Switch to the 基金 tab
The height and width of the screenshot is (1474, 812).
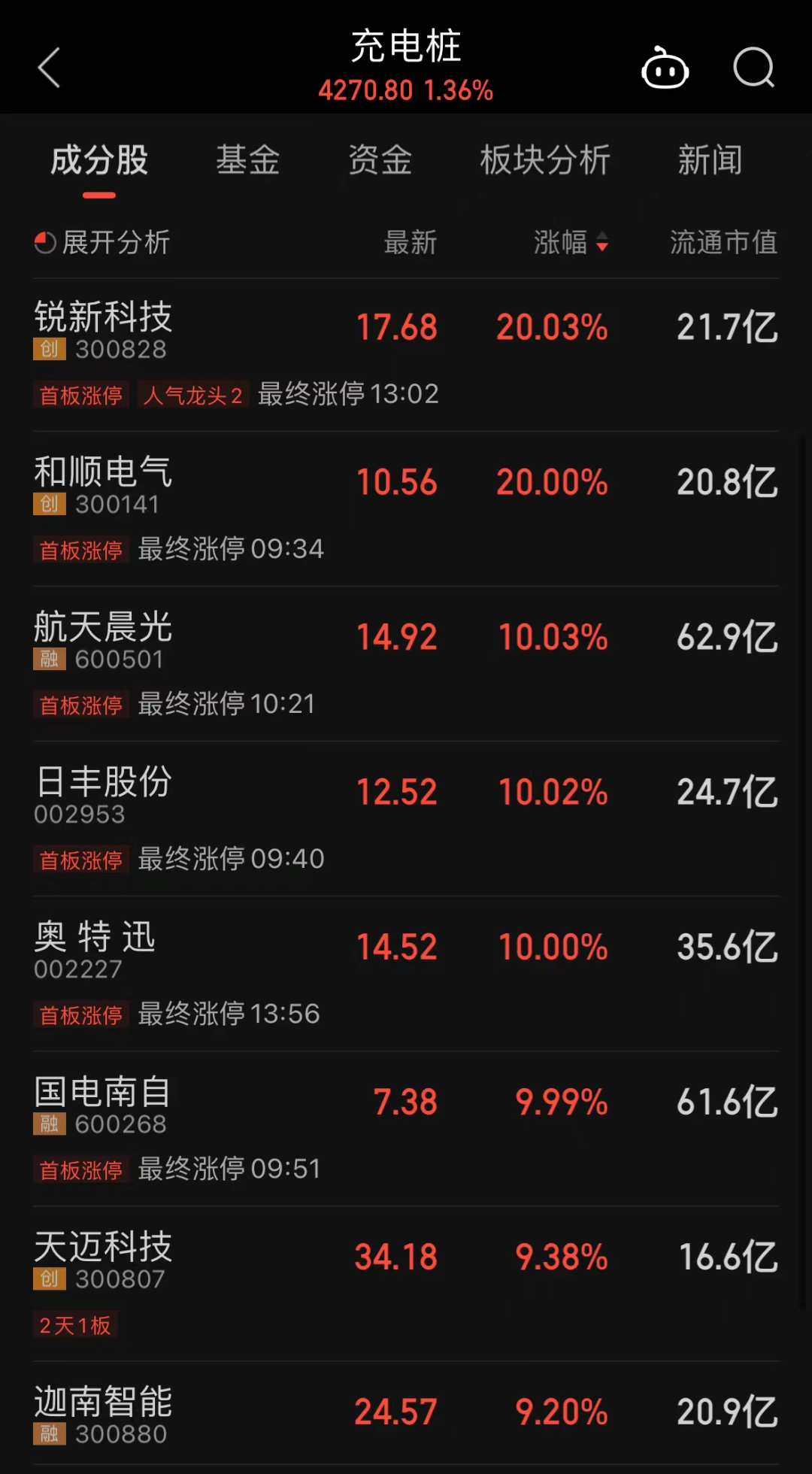pos(247,160)
